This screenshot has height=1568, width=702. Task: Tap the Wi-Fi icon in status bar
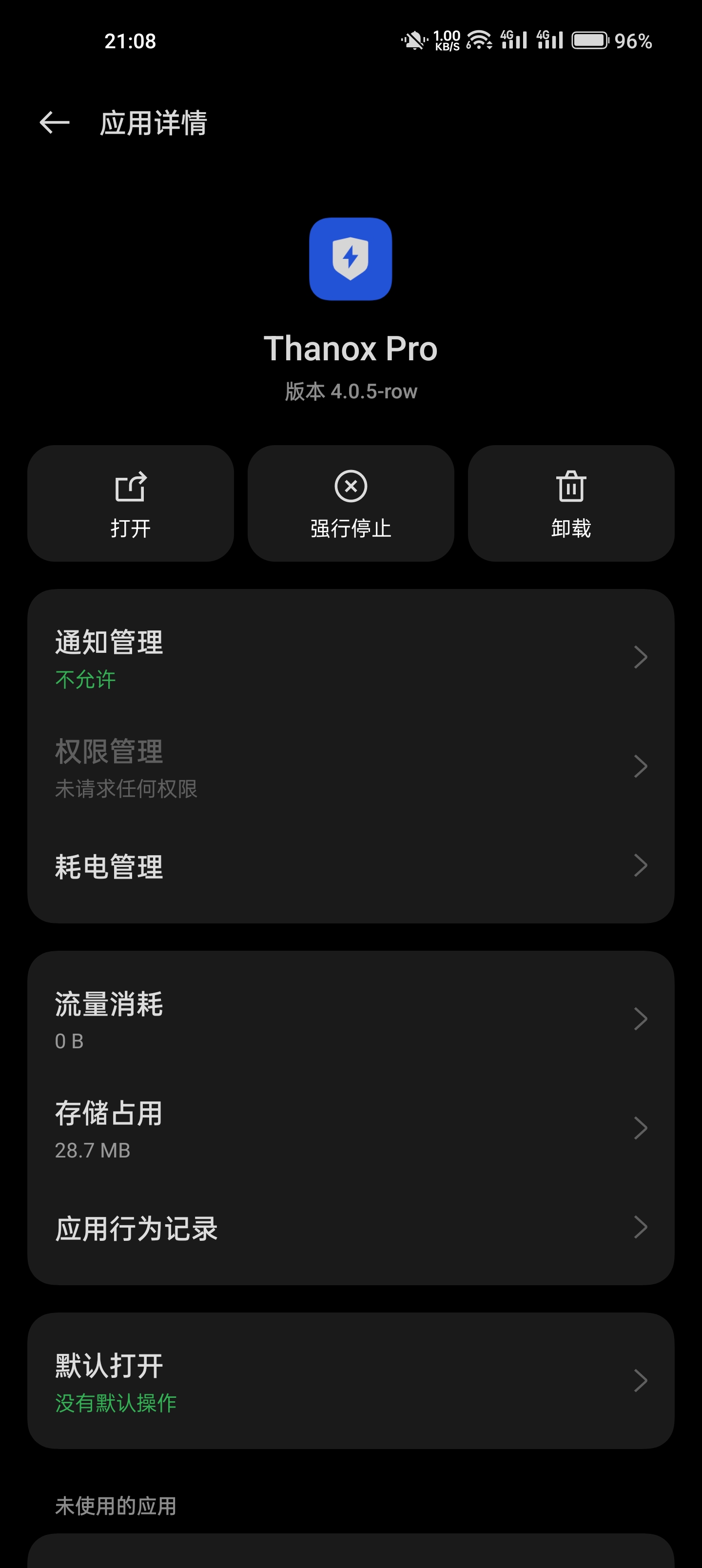click(x=479, y=40)
